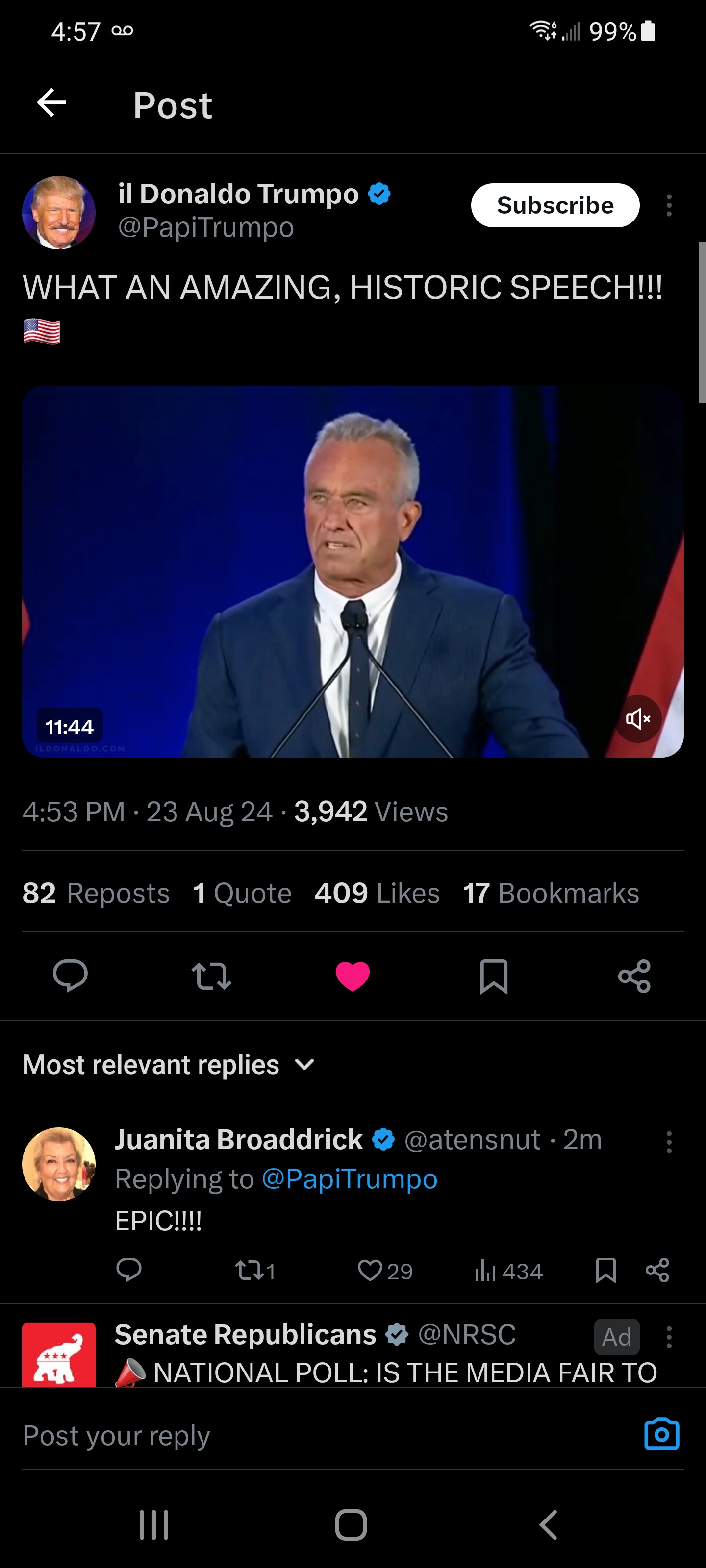
Task: Share the main post
Action: (635, 976)
